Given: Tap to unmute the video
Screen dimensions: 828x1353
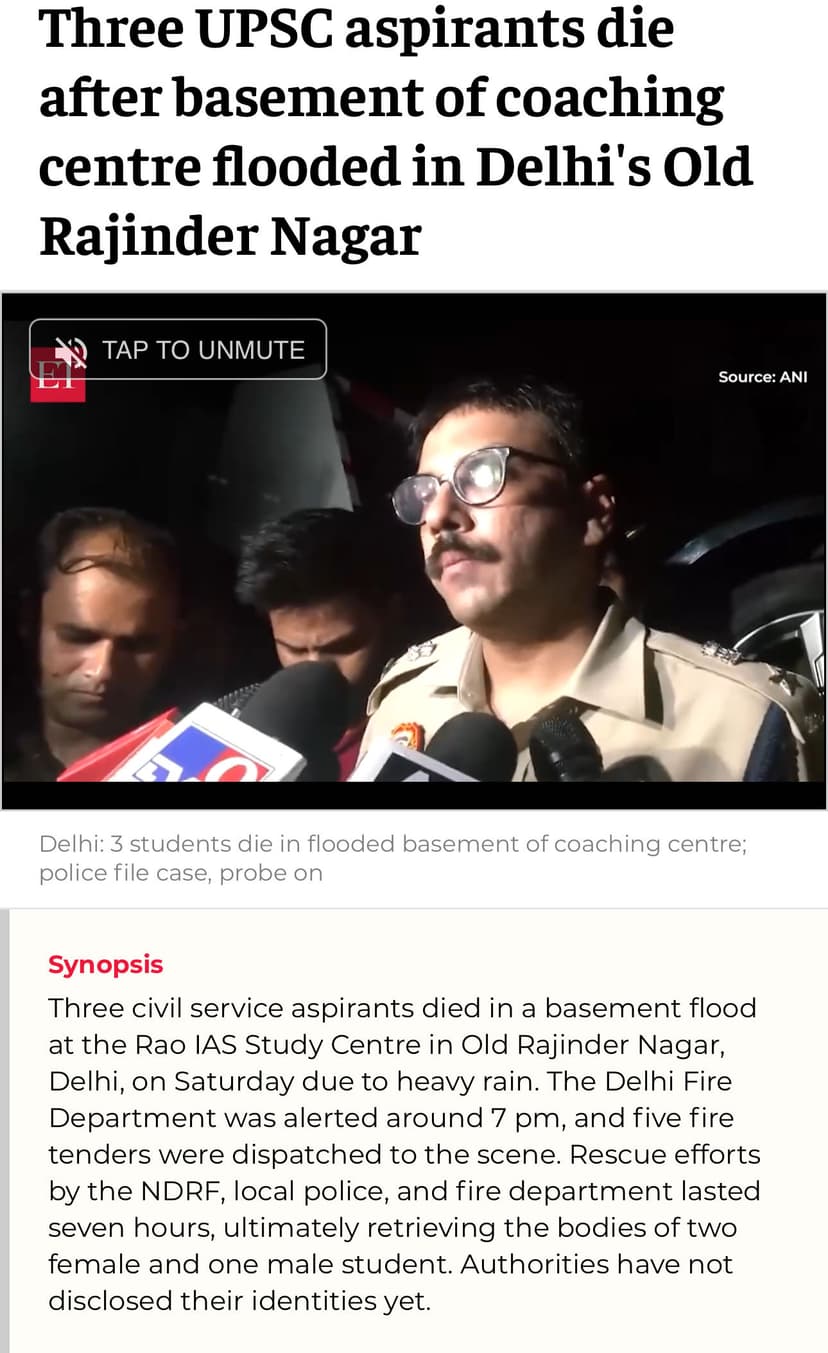Looking at the screenshot, I should click(x=178, y=349).
